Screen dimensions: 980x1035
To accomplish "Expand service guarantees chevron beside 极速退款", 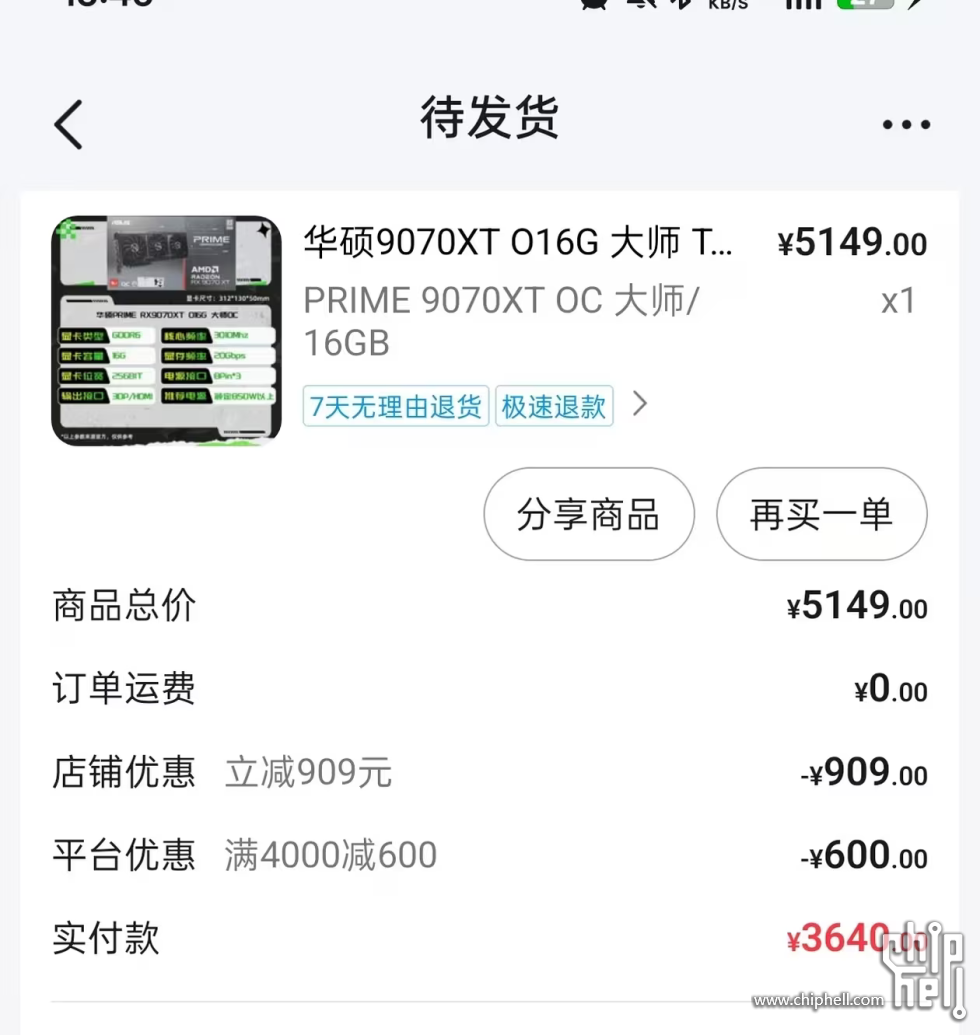I will [641, 404].
